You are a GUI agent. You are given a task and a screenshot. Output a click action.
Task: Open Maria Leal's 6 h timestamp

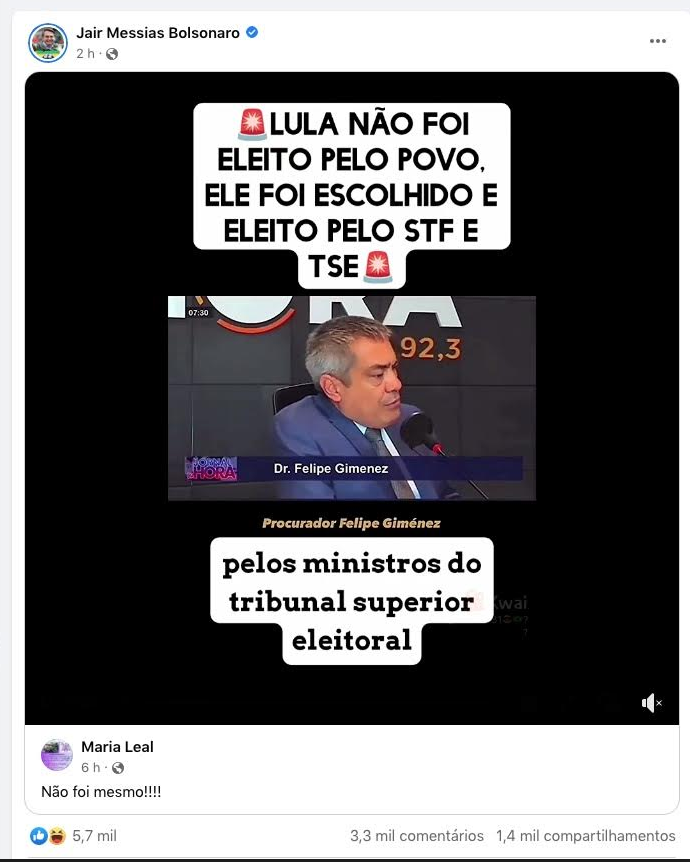point(90,767)
